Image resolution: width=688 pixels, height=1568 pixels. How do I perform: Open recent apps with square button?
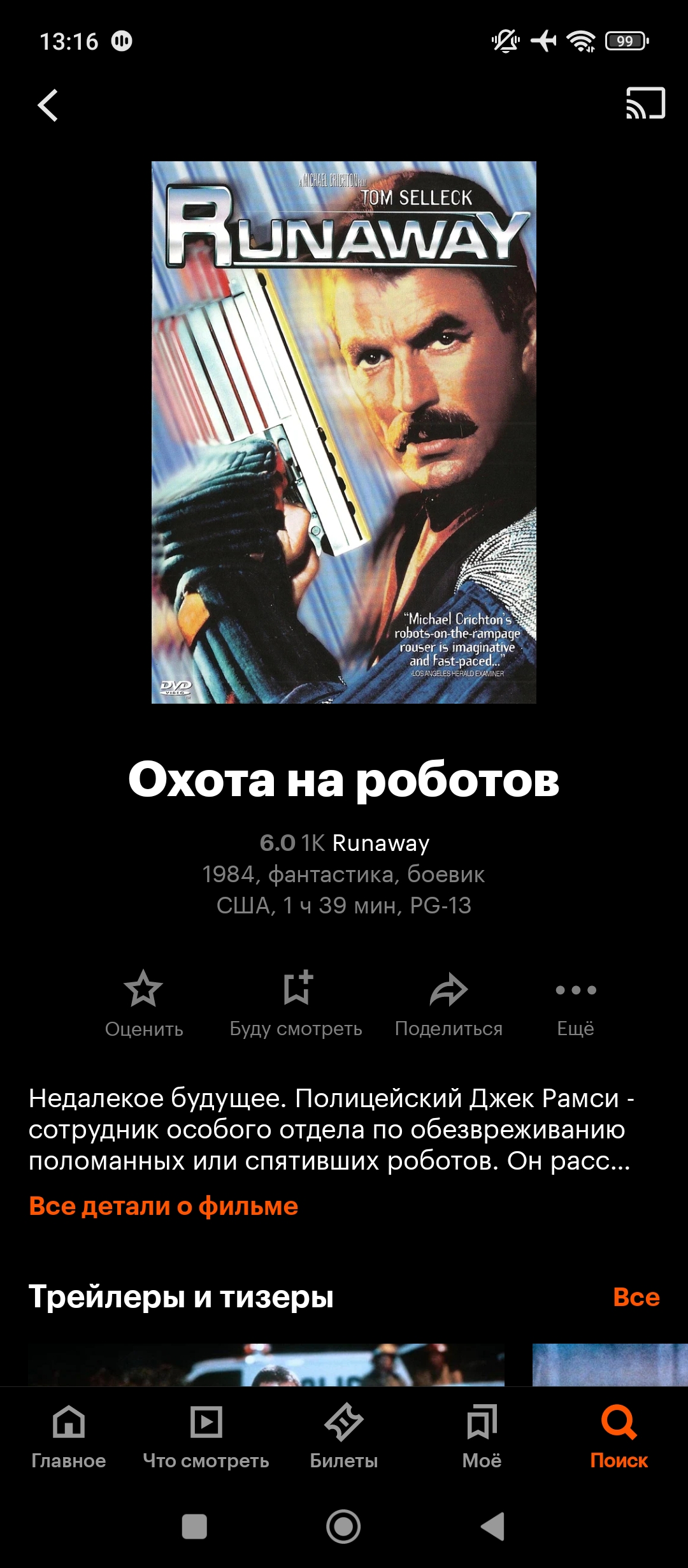click(194, 1527)
